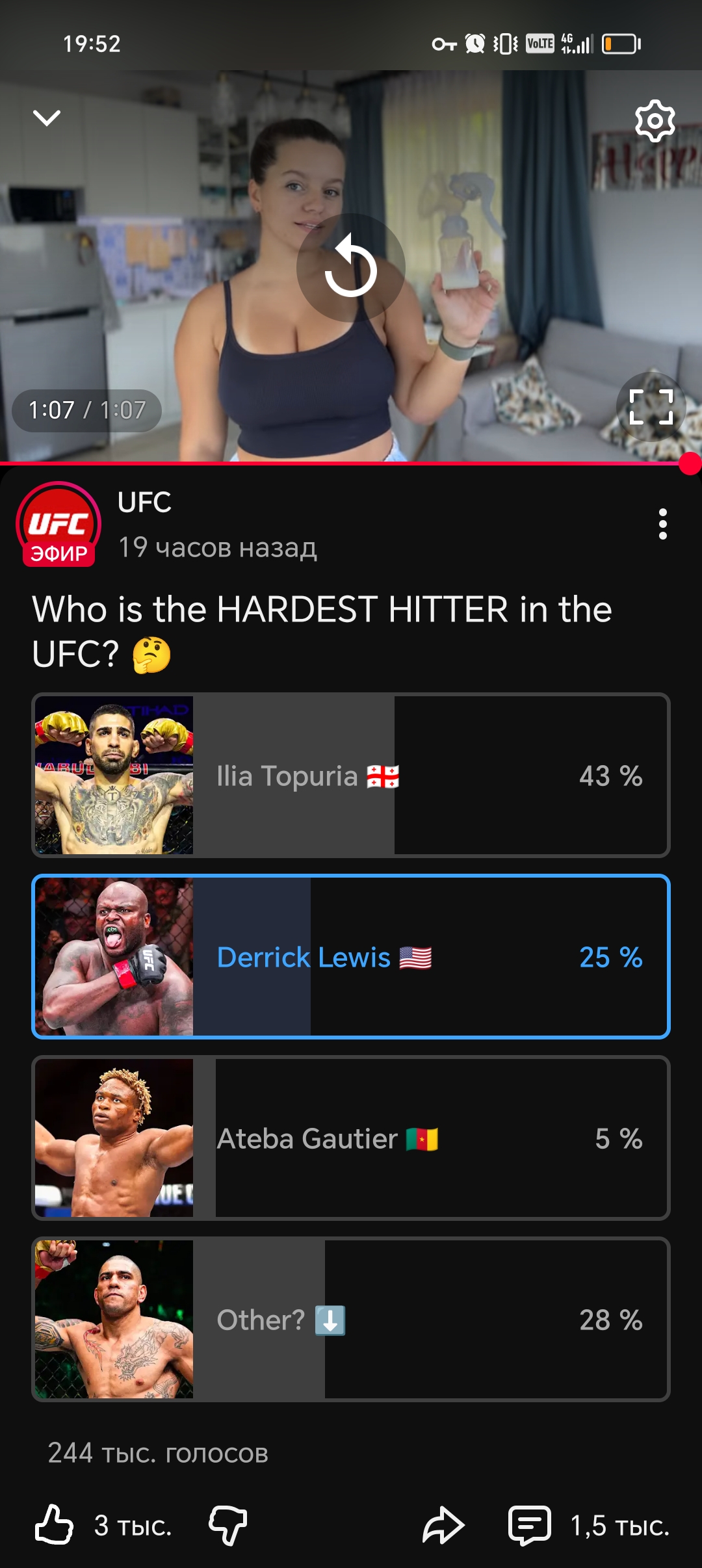
Task: Open the post's three-dot overflow menu
Action: (x=662, y=524)
